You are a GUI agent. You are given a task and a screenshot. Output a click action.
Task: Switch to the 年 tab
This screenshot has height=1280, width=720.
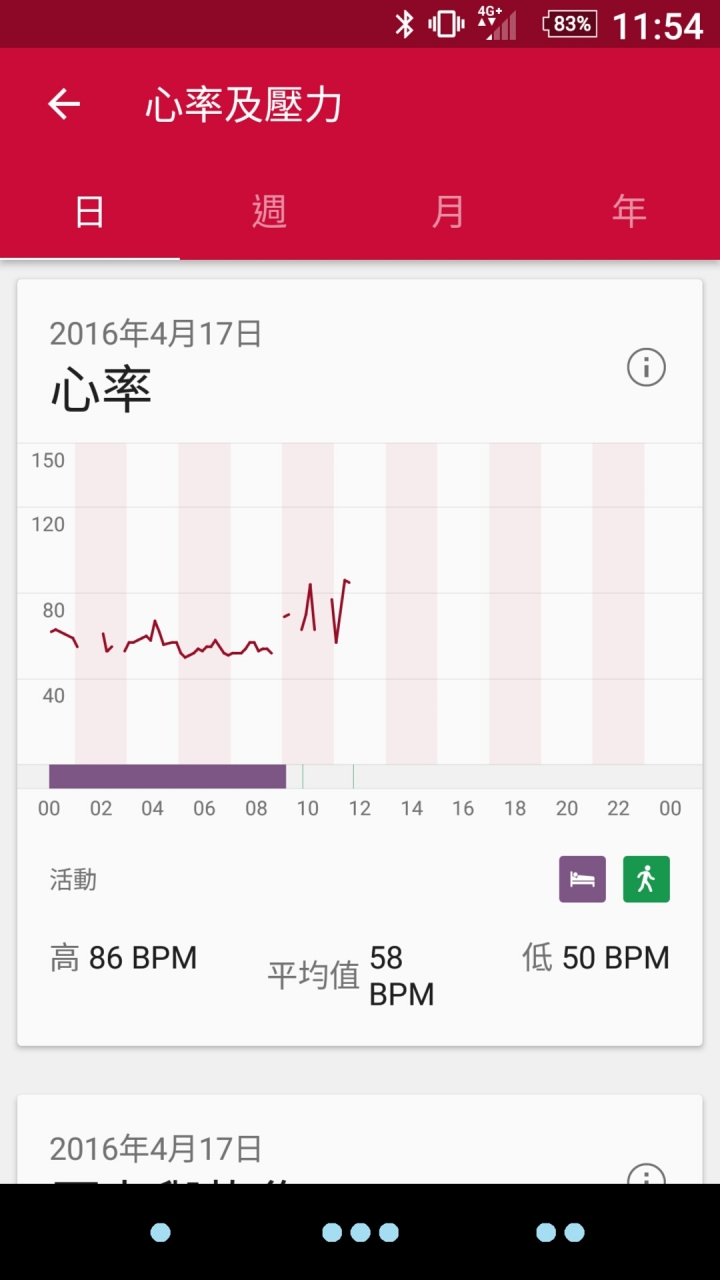tap(629, 211)
